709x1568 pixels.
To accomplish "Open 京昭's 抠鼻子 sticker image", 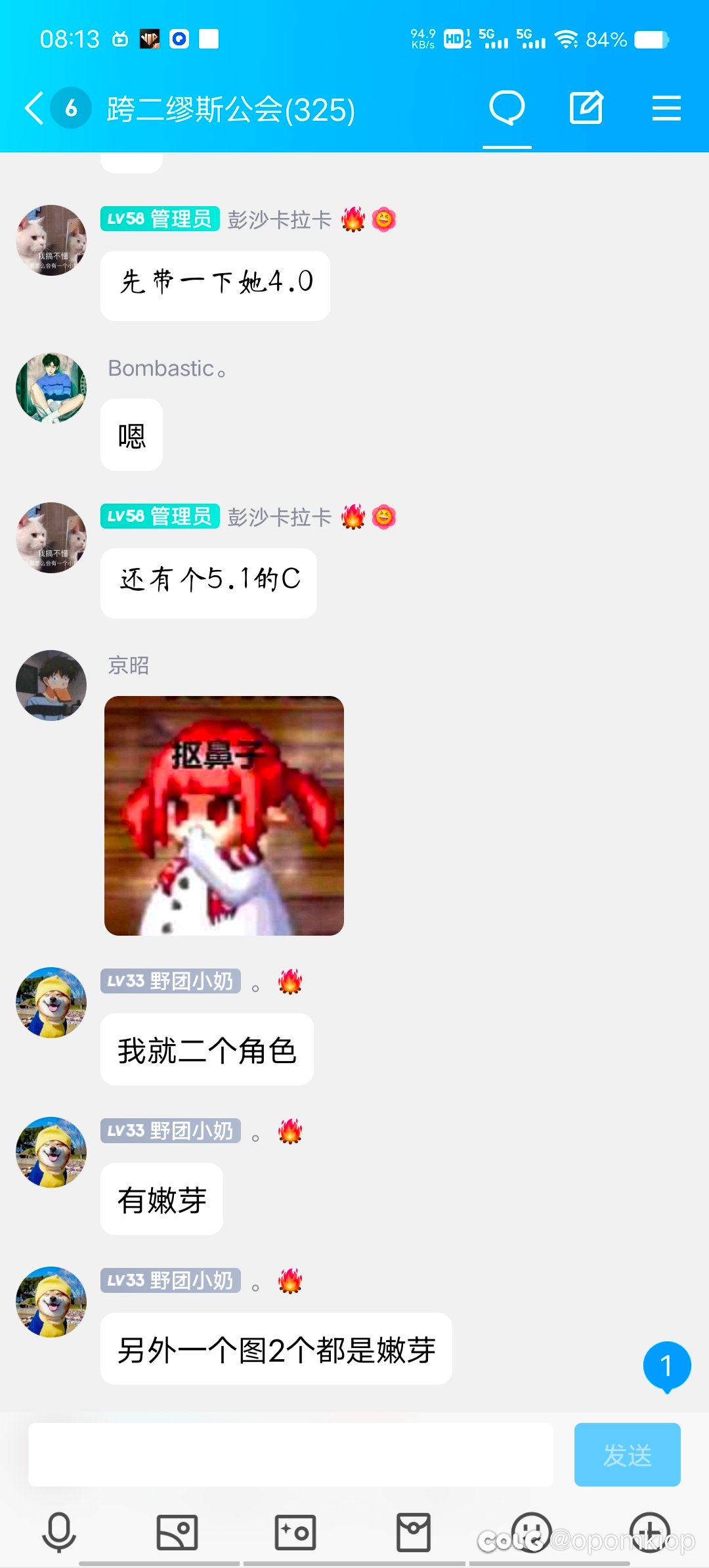I will pyautogui.click(x=224, y=816).
